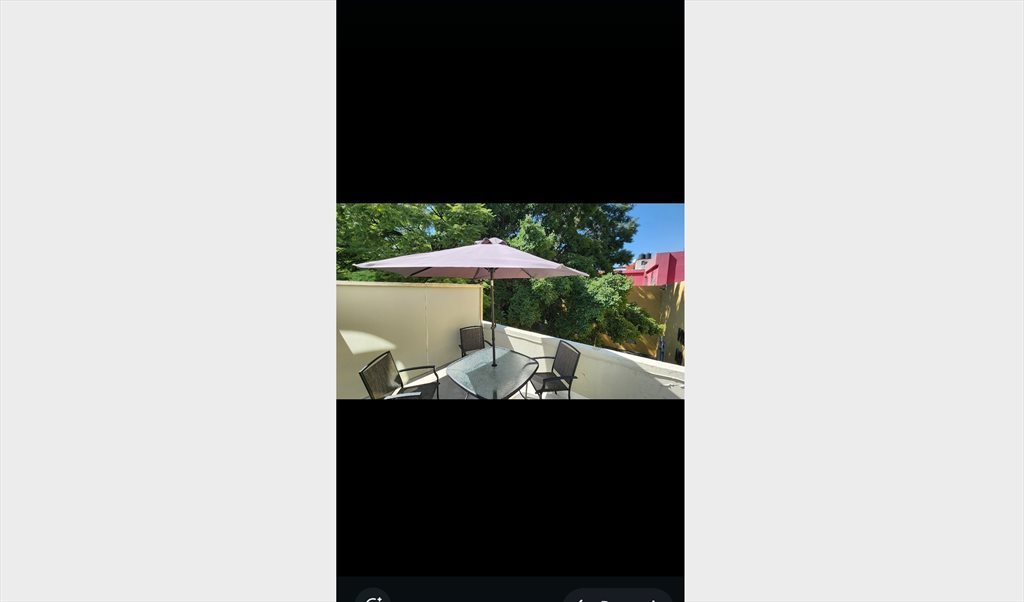Tap the patio umbrella photo in the viewer

[510, 301]
